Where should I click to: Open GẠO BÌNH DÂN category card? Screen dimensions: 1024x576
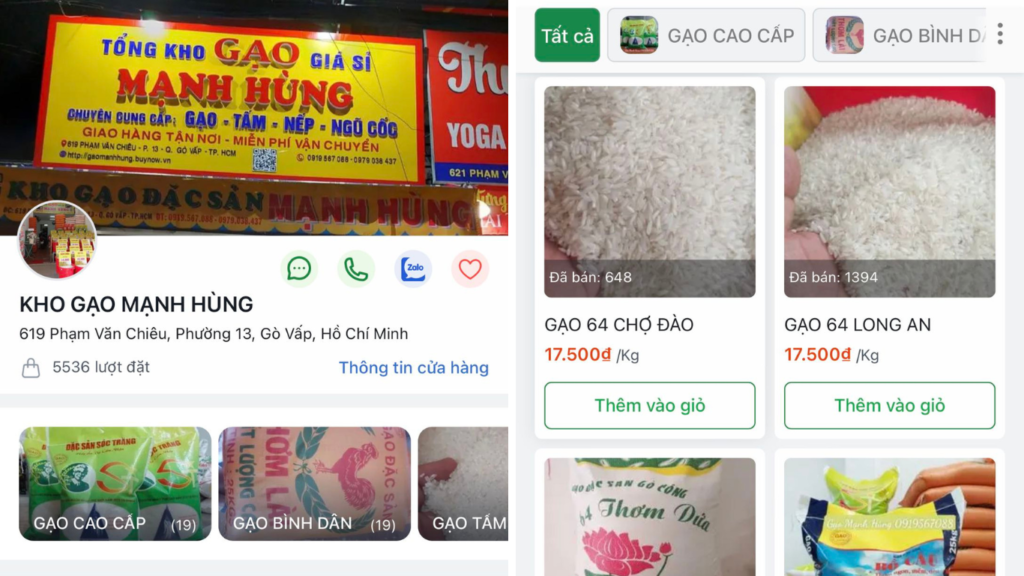(314, 484)
